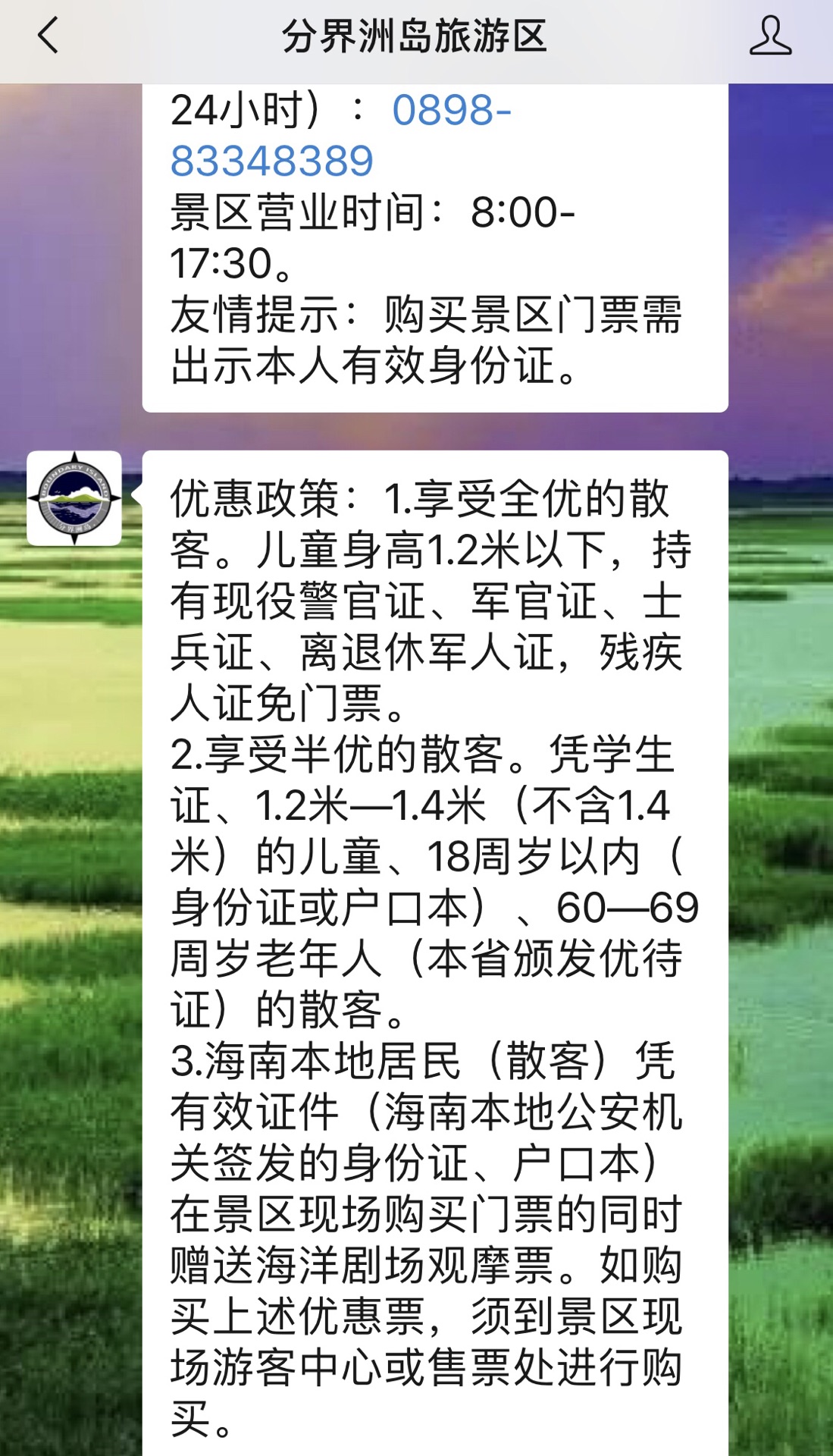Image resolution: width=833 pixels, height=1456 pixels.
Task: Call the phone number 0898-83348389
Action: pyautogui.click(x=340, y=135)
